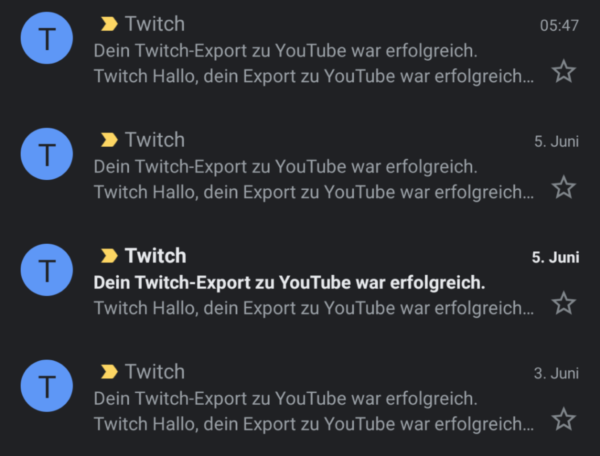Star the Twitch email from 05:47

point(564,71)
